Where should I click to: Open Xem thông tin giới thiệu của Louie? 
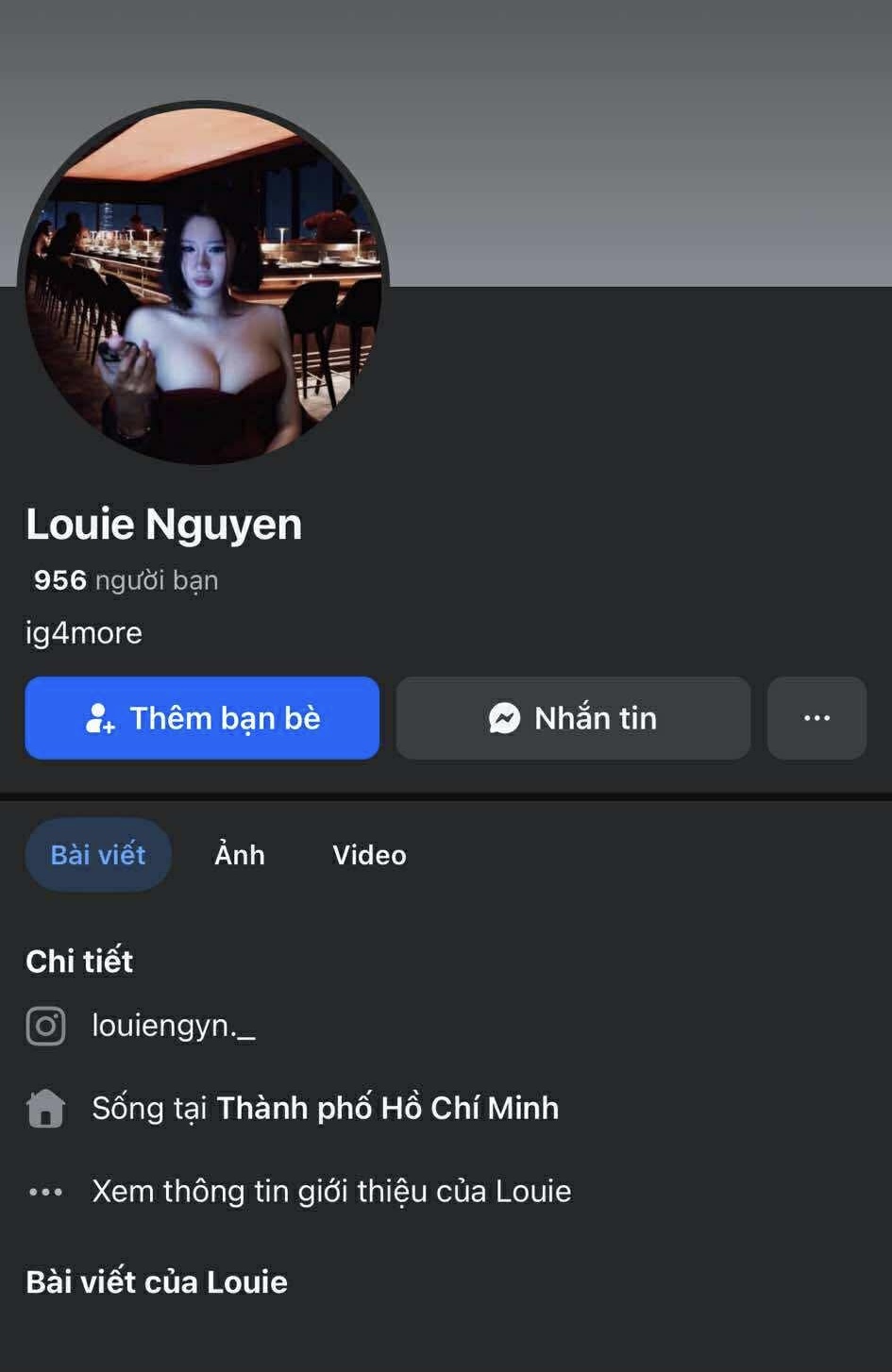(330, 1192)
